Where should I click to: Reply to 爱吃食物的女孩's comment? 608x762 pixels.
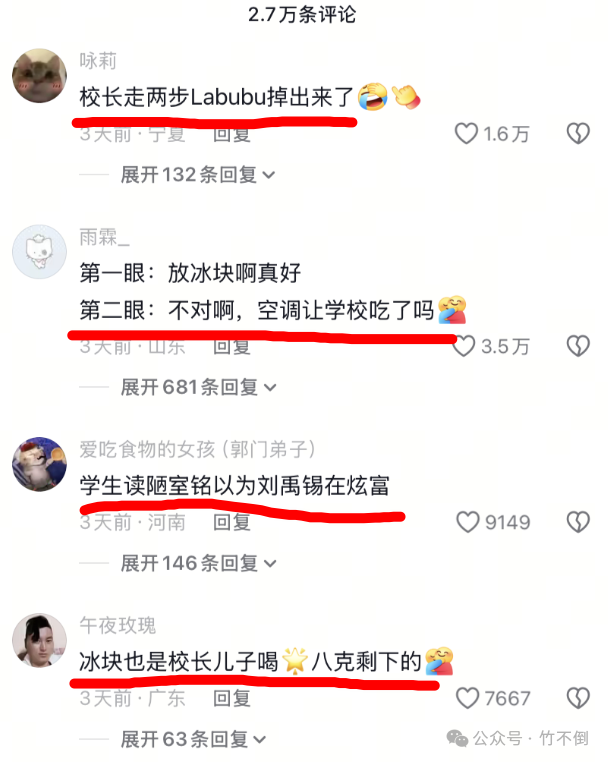pyautogui.click(x=232, y=522)
